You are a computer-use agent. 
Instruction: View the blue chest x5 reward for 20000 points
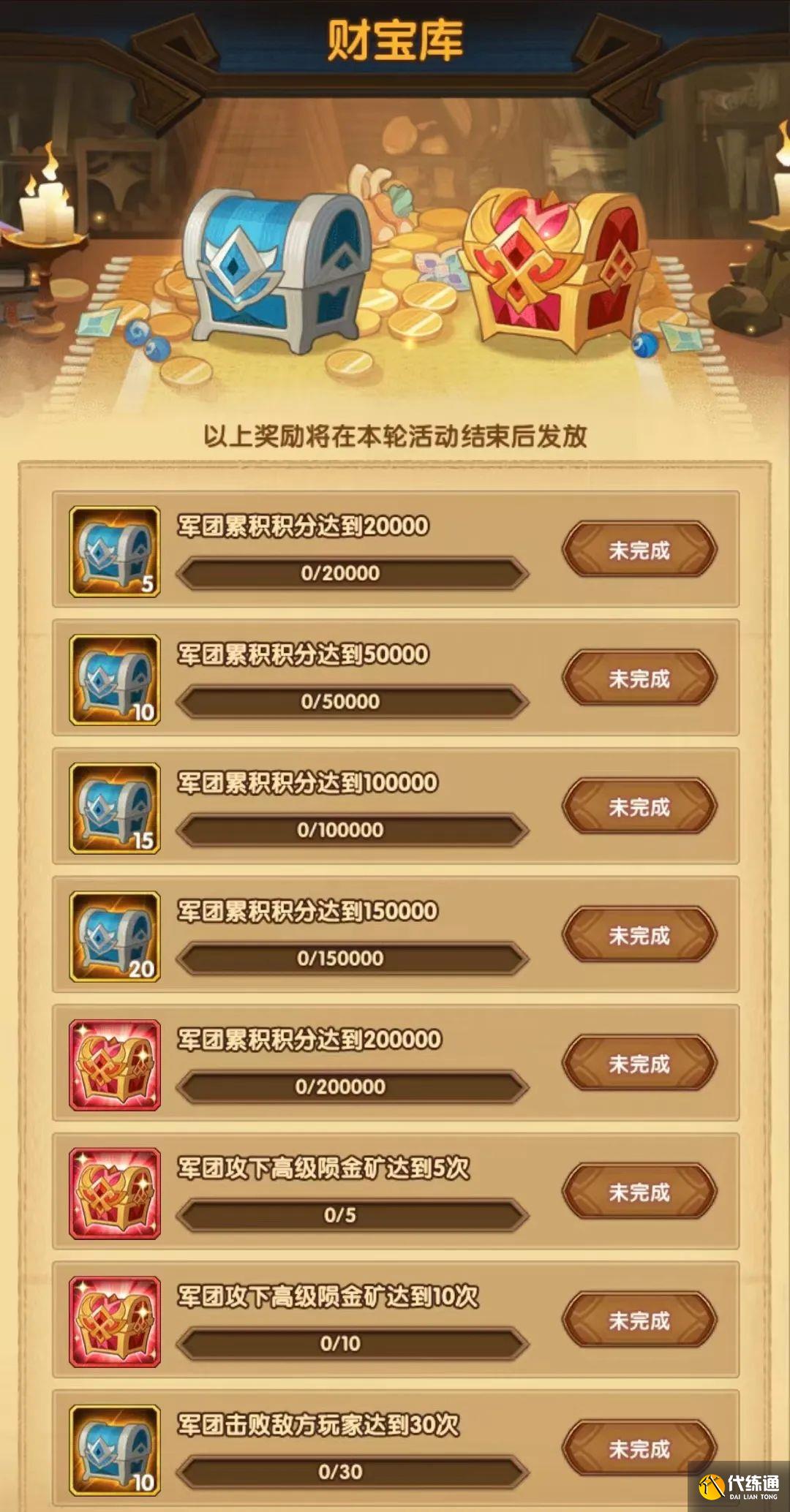(115, 551)
